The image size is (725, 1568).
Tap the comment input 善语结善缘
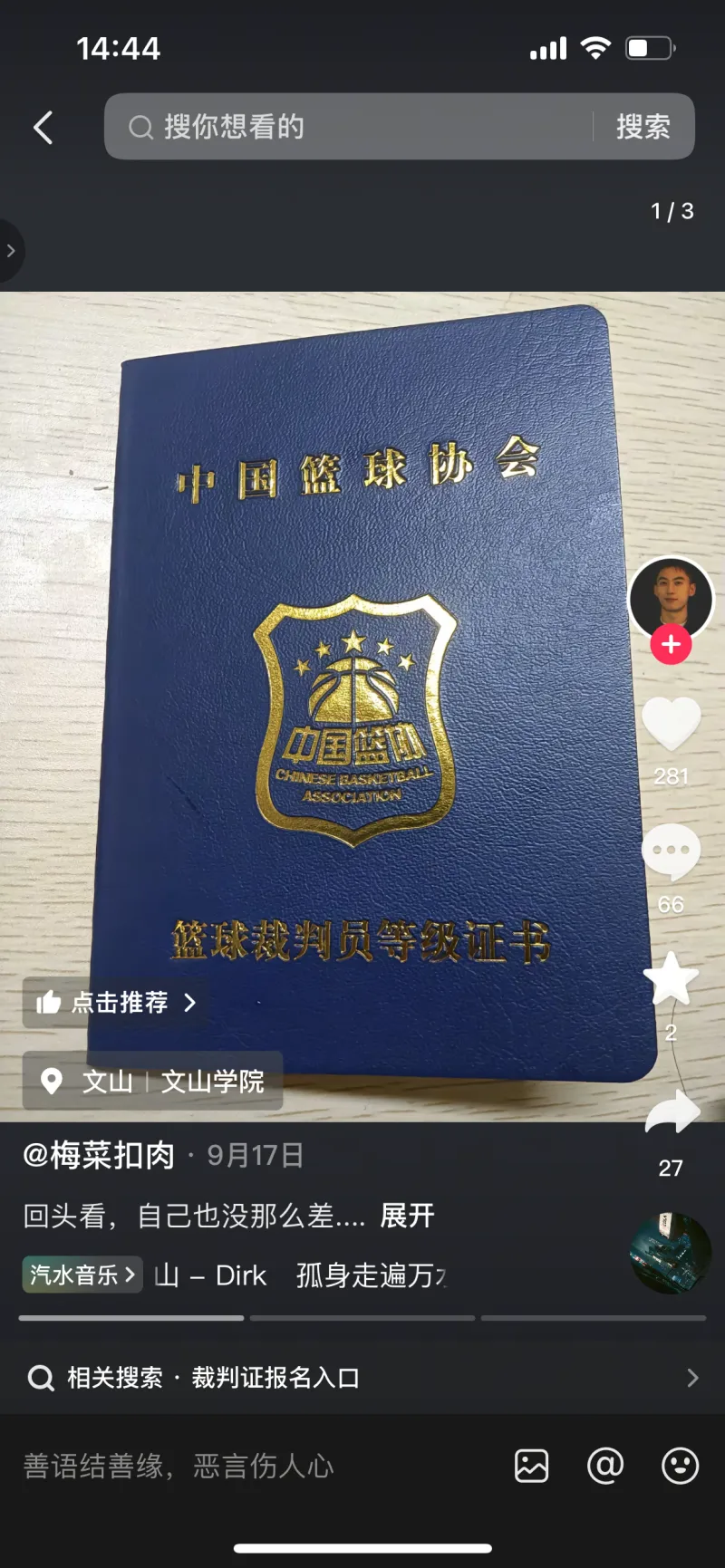(245, 1466)
